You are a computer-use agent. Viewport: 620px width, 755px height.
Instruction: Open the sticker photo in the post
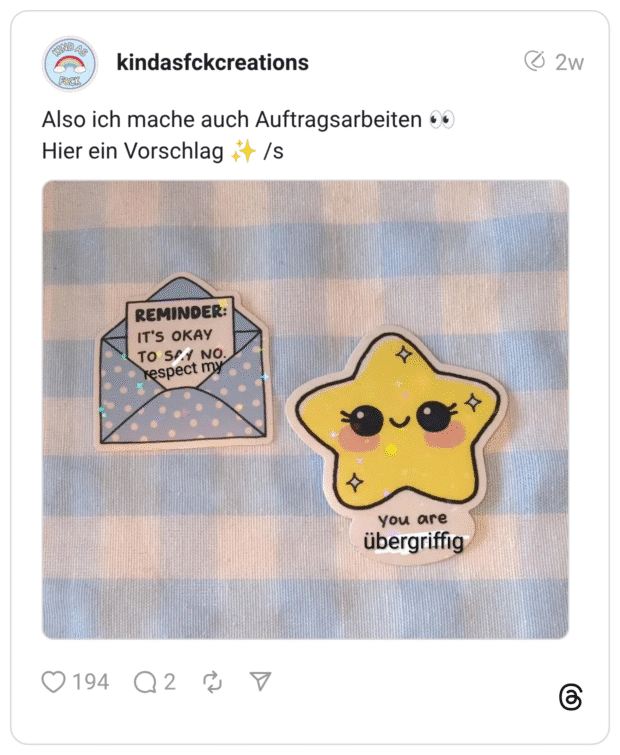(x=305, y=409)
